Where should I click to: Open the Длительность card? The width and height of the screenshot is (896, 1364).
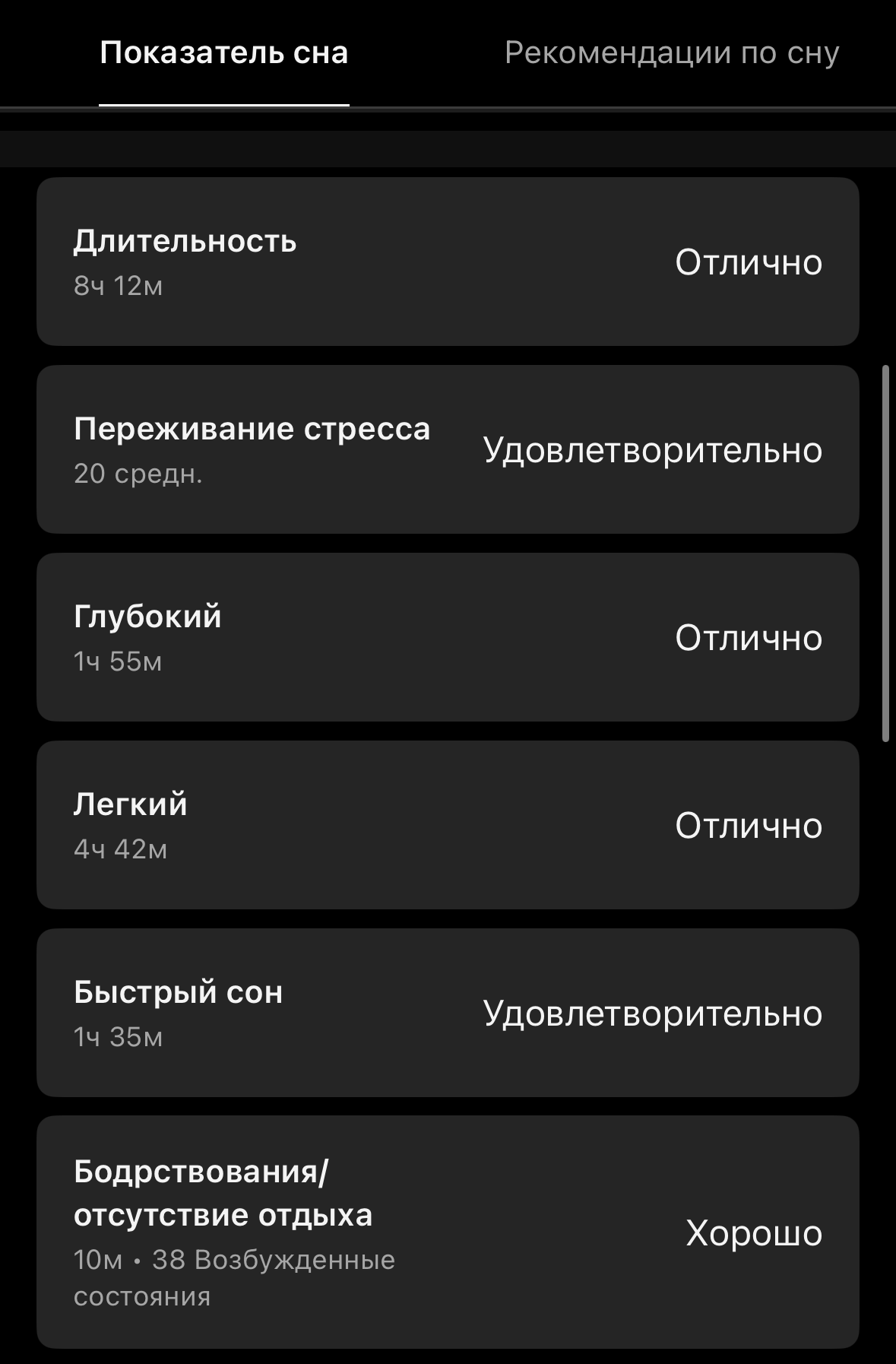tap(448, 262)
